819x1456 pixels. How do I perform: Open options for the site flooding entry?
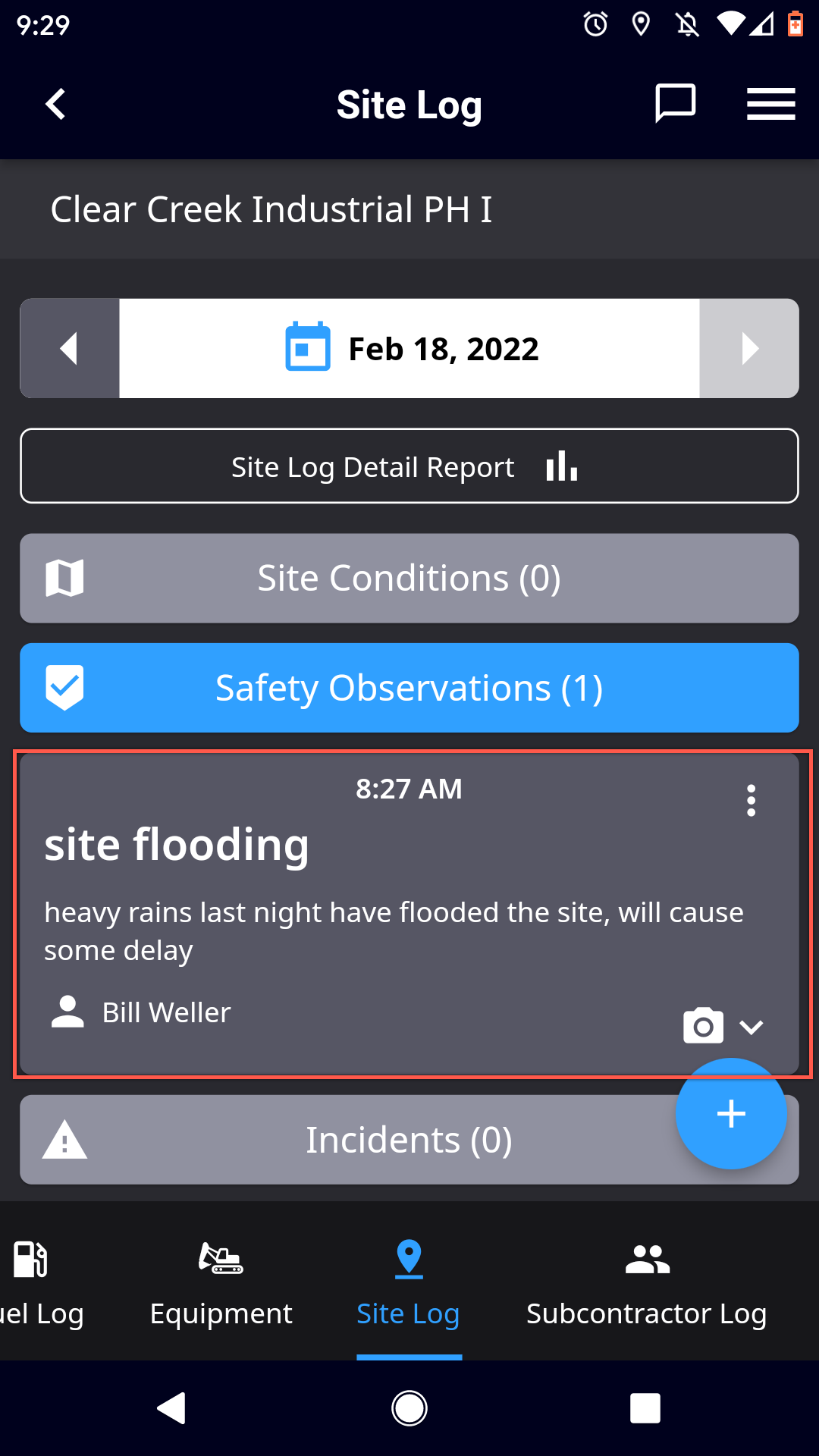[x=751, y=801]
